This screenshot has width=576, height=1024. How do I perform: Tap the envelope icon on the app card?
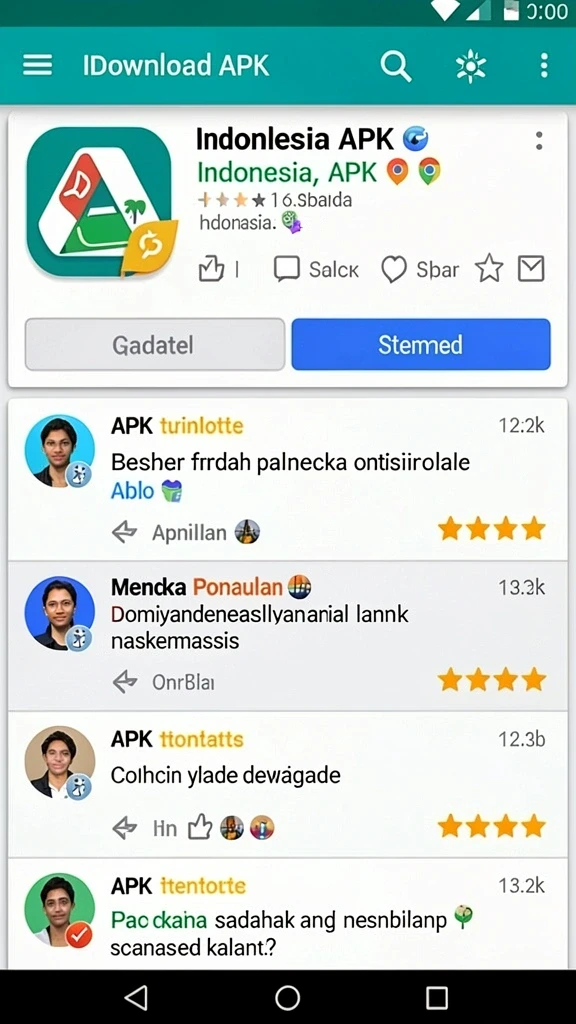tap(531, 268)
